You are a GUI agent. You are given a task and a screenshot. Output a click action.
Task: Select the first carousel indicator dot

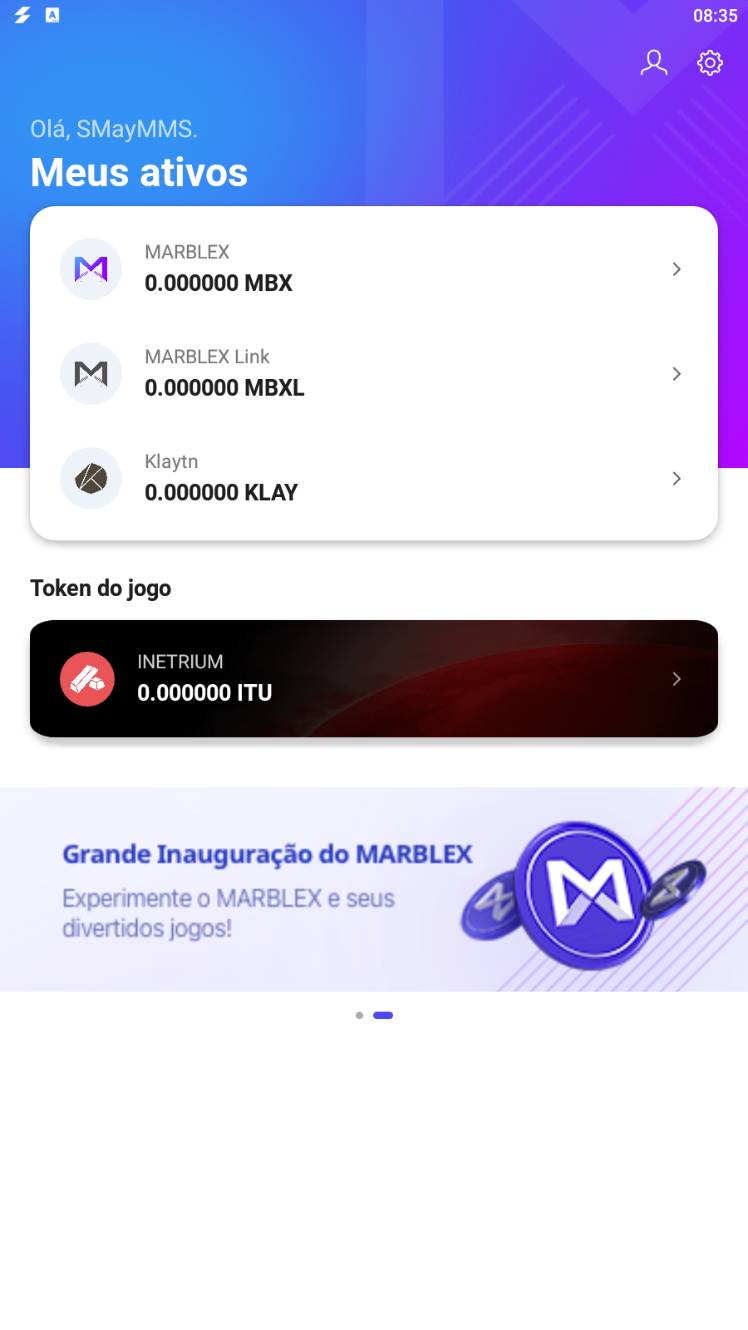(x=359, y=1015)
